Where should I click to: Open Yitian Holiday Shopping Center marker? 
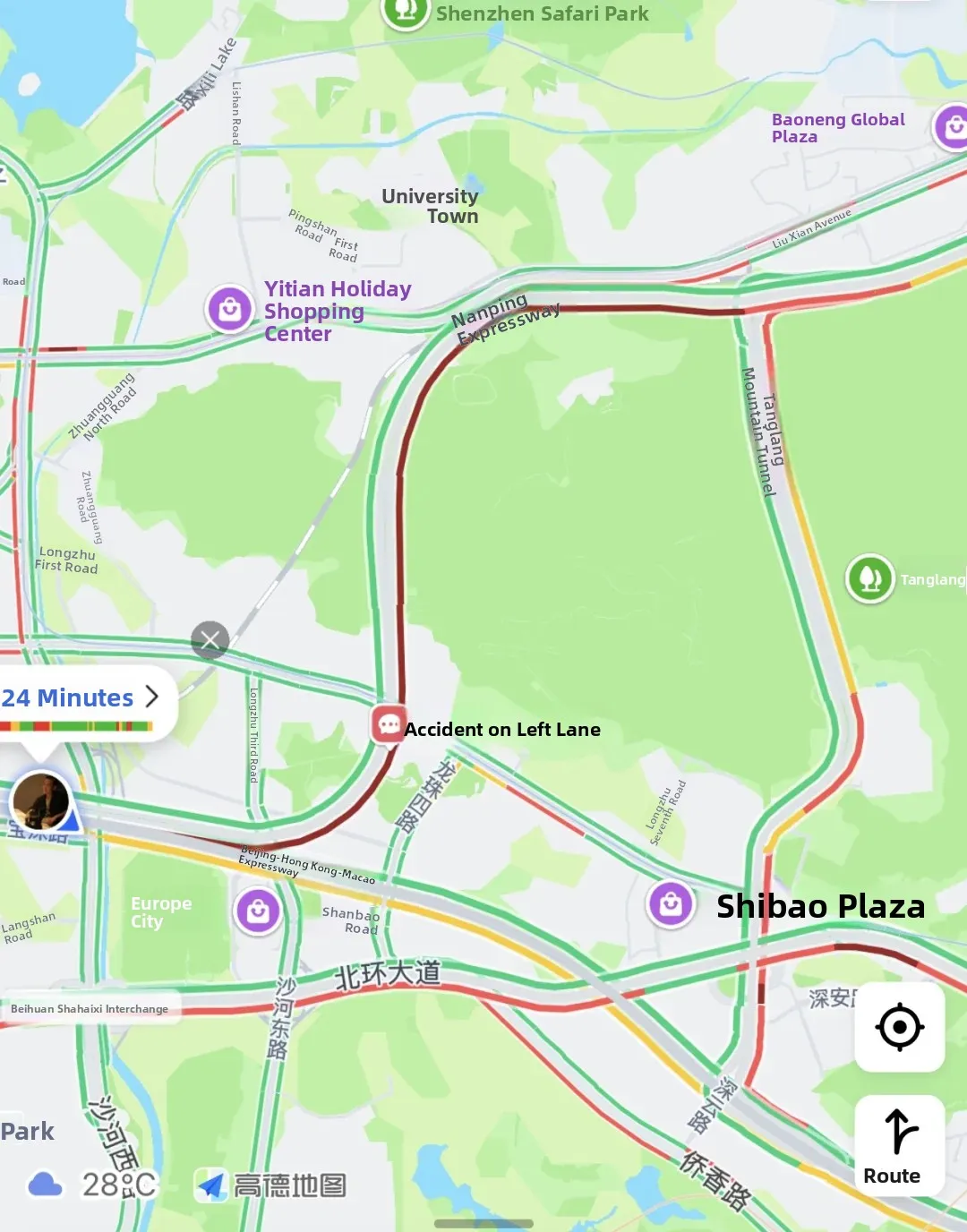pos(230,309)
